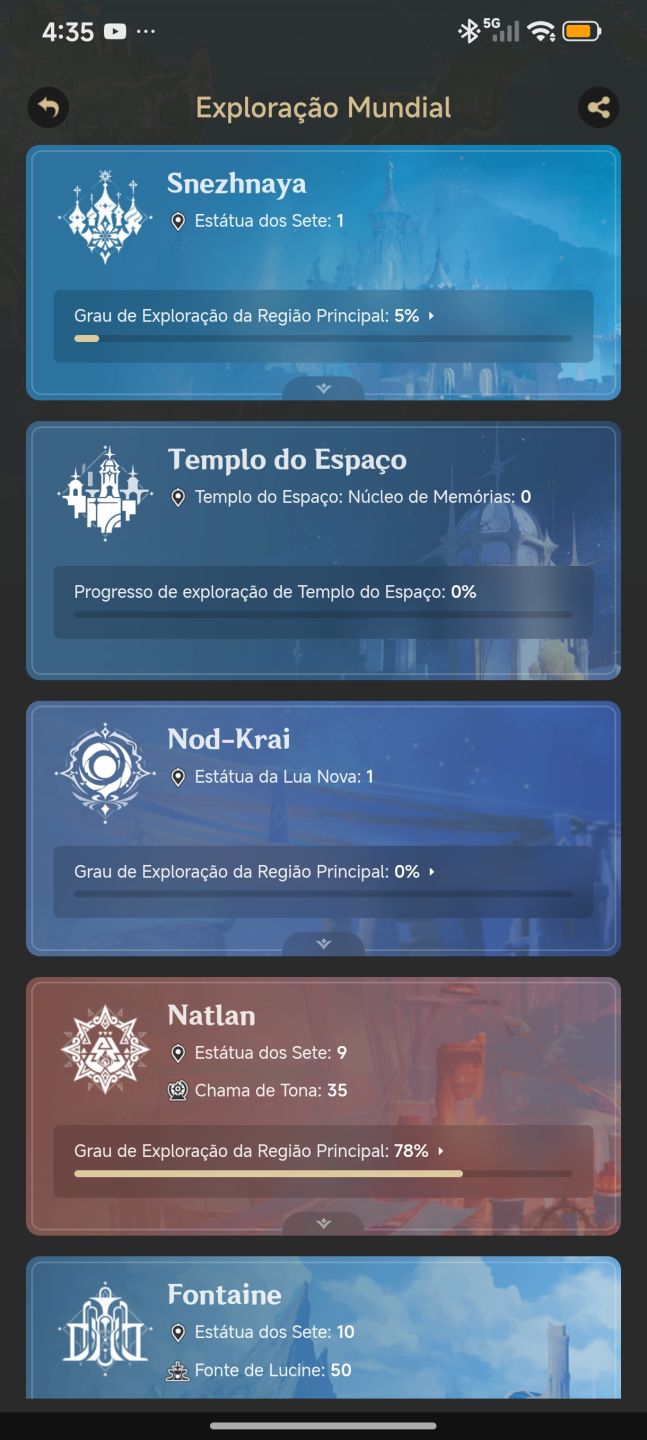Open the Fontaine exploration card
This screenshot has width=647, height=1440.
click(x=323, y=1327)
